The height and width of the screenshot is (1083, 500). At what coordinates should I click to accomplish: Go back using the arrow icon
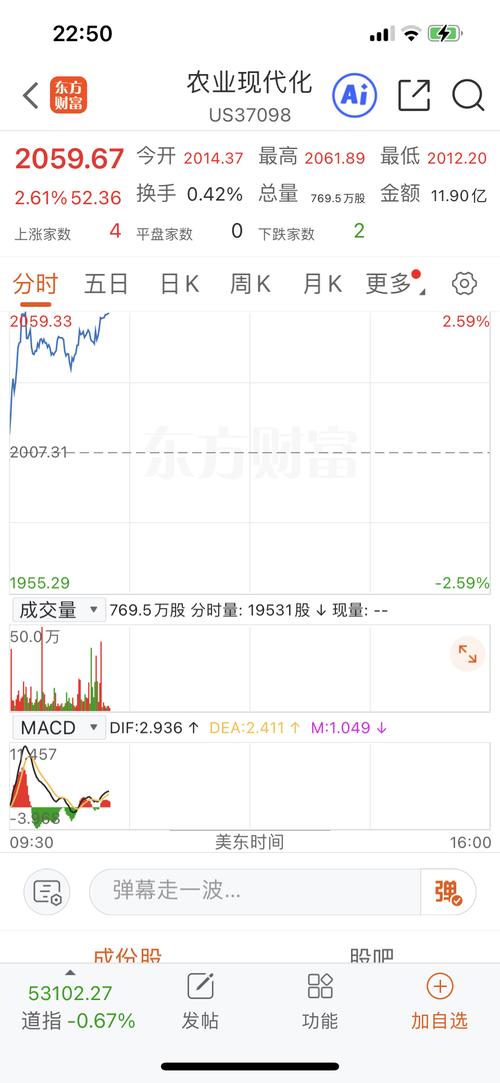pos(31,95)
